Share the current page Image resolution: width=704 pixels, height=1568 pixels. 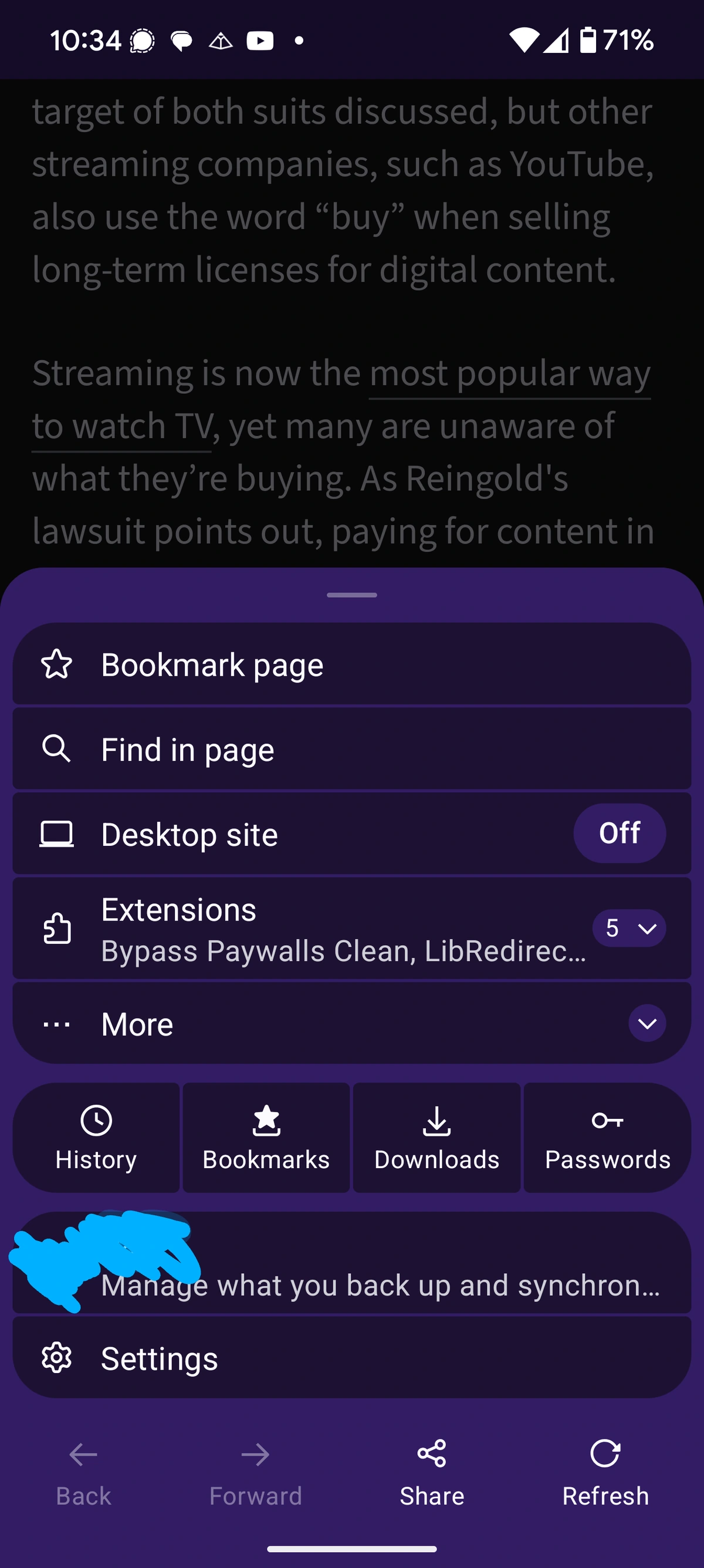tap(431, 1473)
